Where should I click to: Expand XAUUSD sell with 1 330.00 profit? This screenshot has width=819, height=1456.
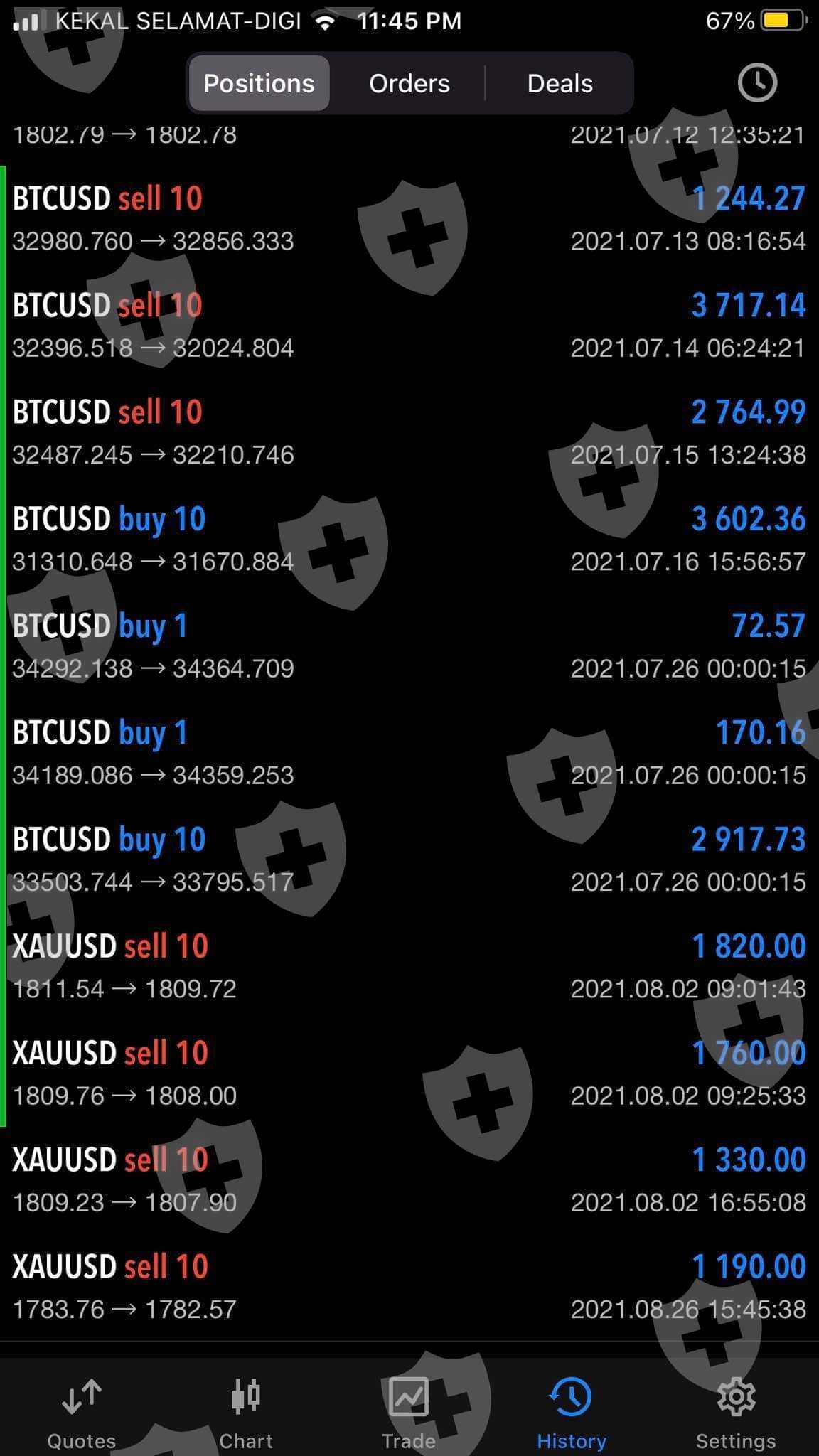click(x=409, y=1180)
